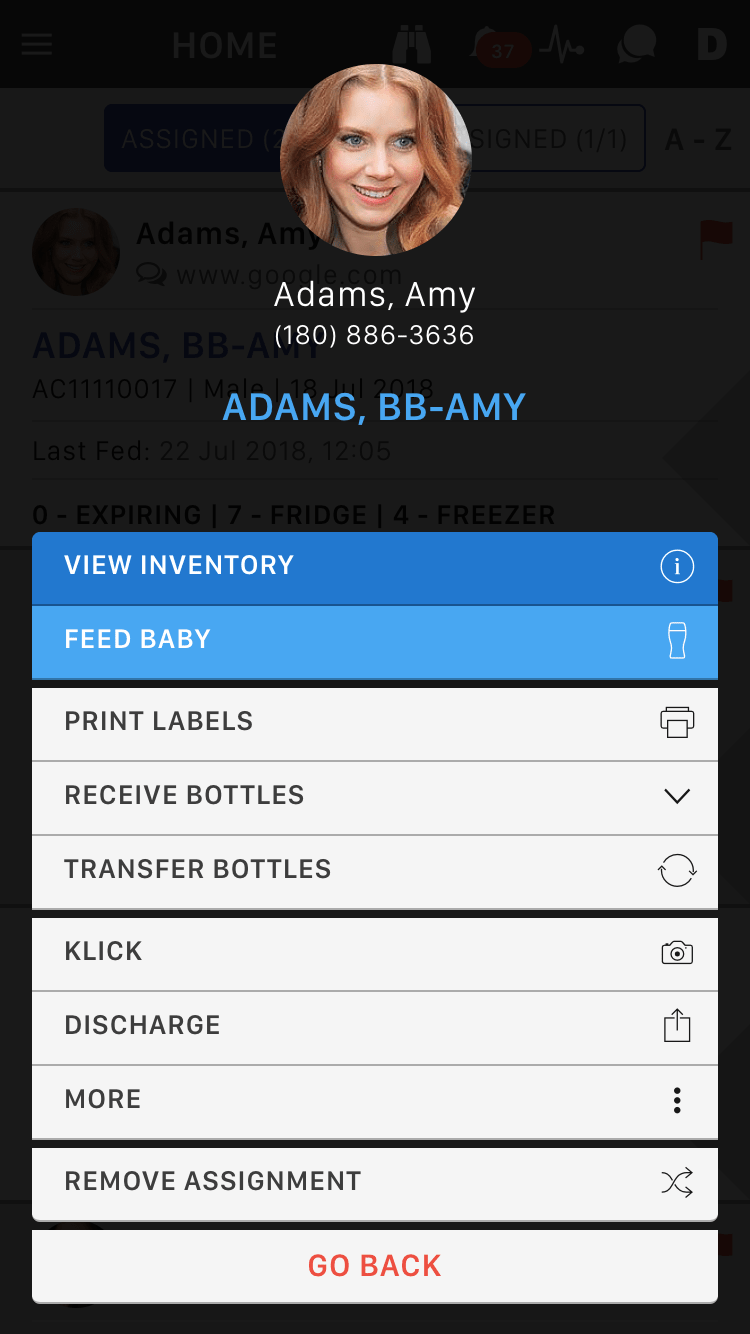Image resolution: width=750 pixels, height=1334 pixels.
Task: Select Discharge from the menu
Action: (375, 1027)
